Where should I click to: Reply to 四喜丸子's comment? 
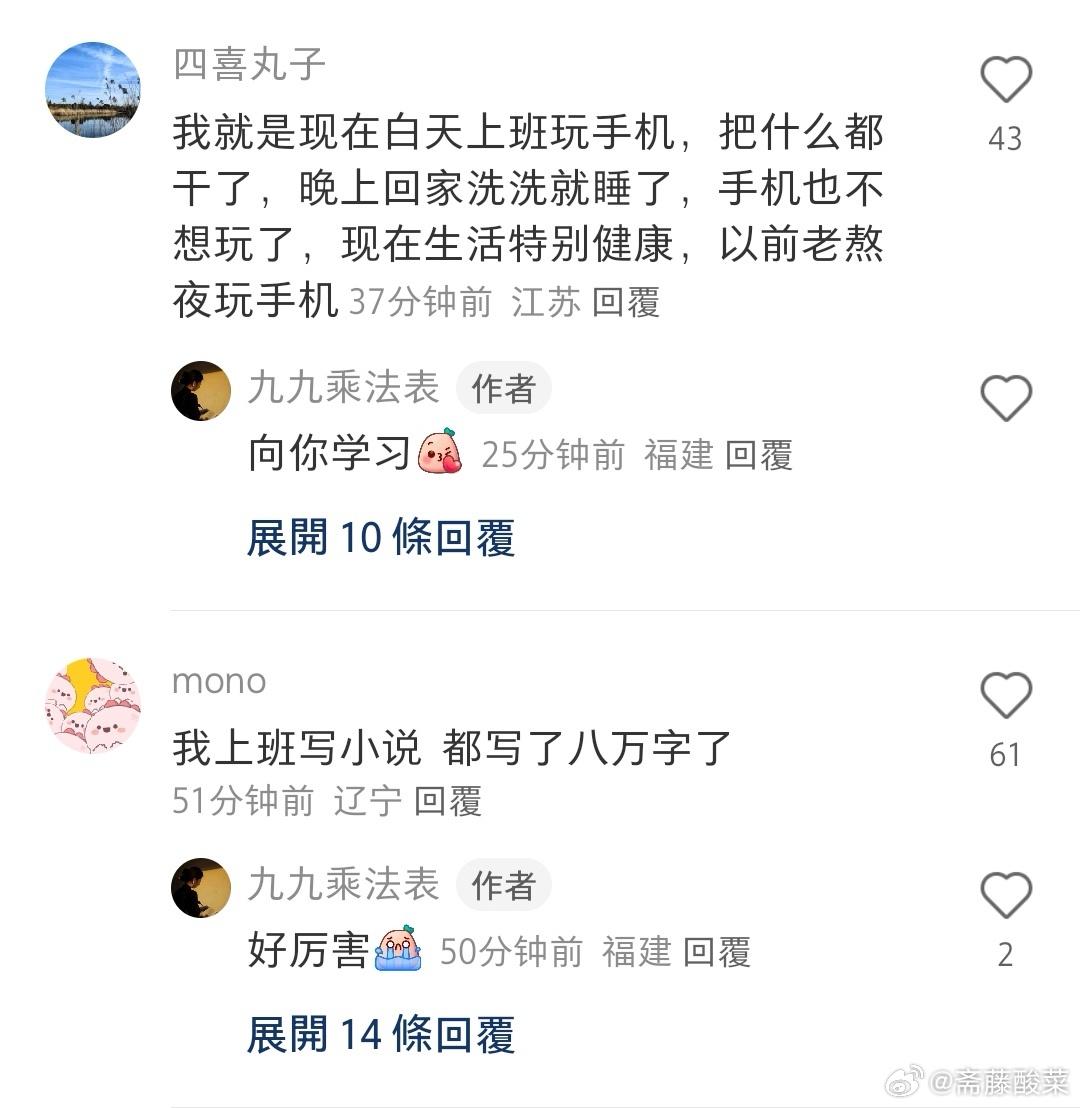click(x=626, y=302)
